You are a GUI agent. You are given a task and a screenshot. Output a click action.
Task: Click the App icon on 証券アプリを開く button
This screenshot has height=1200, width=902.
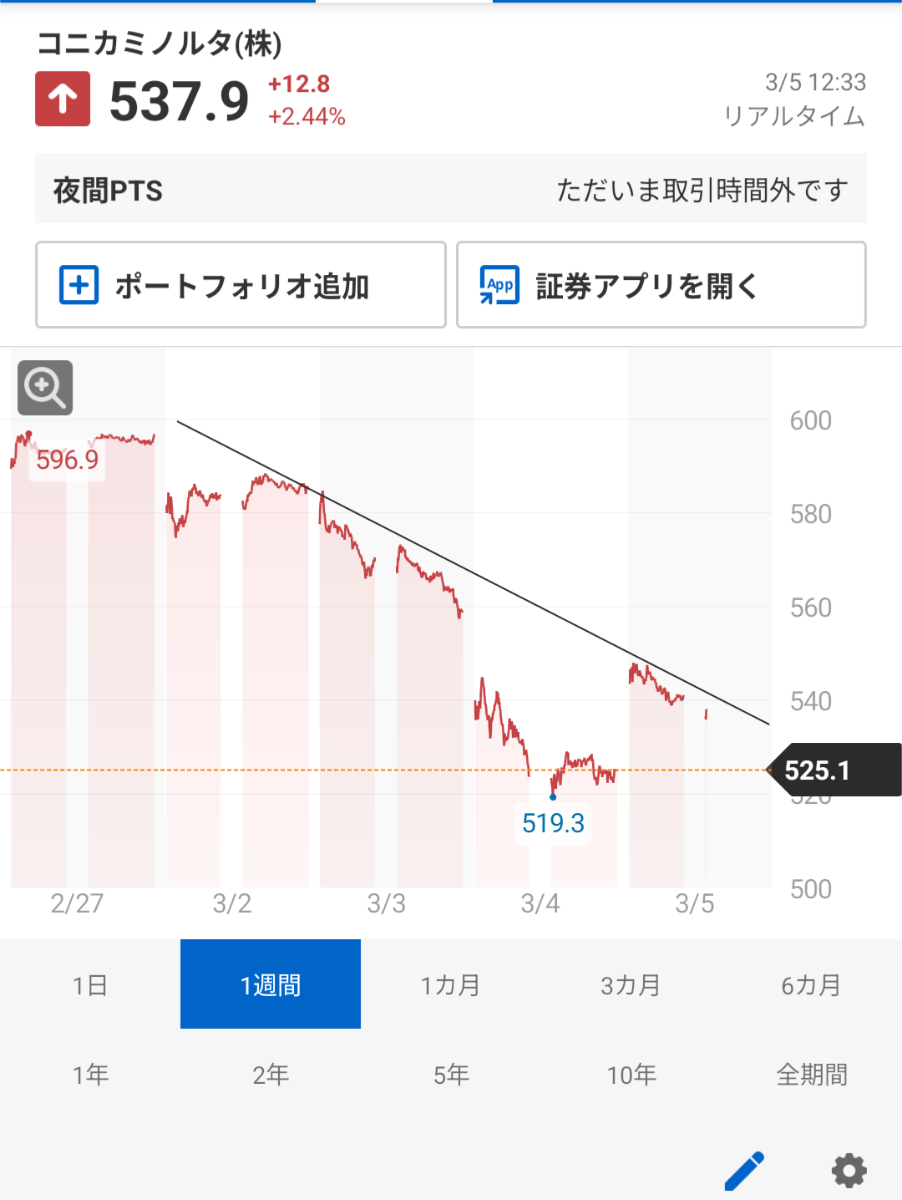497,285
